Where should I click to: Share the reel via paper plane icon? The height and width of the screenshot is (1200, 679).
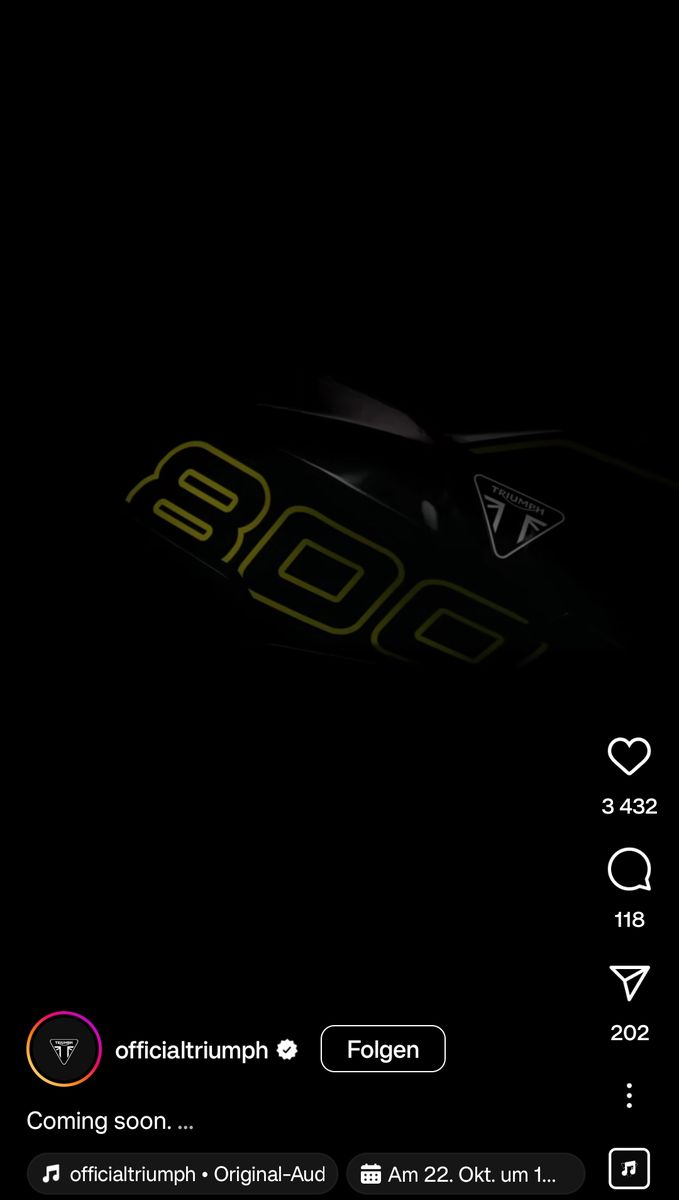point(629,983)
